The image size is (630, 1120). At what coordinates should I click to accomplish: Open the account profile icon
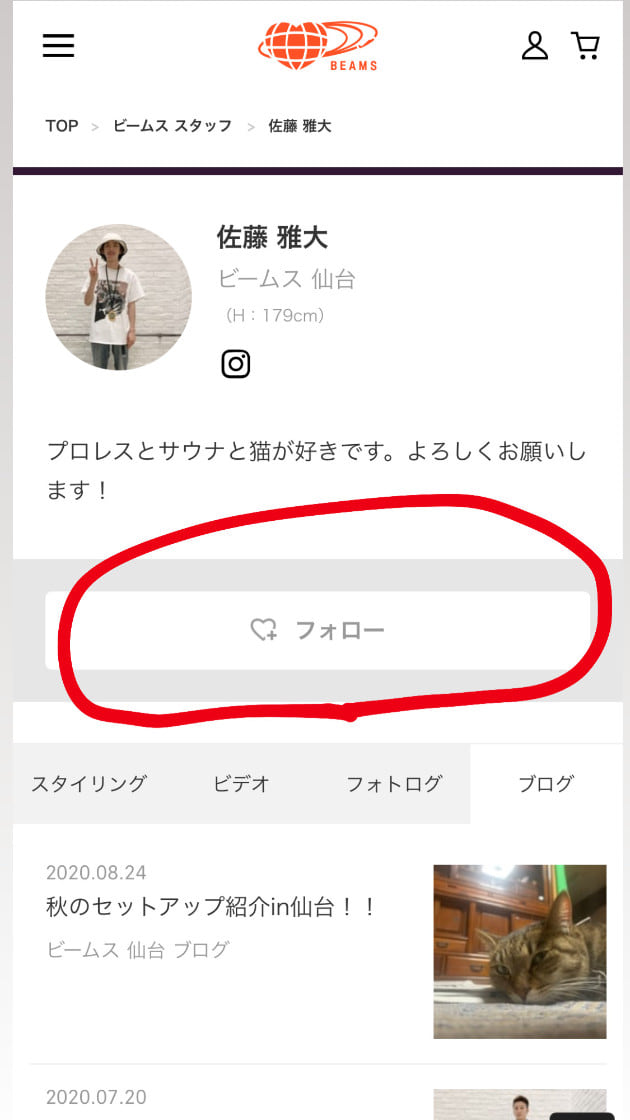click(x=535, y=46)
